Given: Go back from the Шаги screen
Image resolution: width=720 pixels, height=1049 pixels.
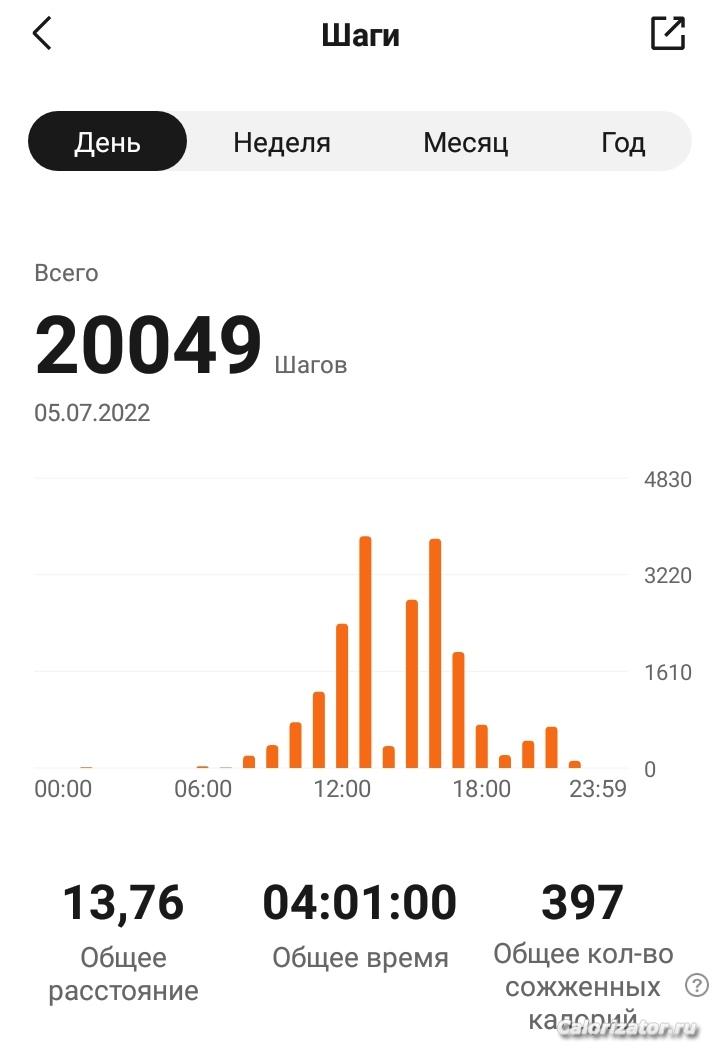Looking at the screenshot, I should tap(42, 34).
